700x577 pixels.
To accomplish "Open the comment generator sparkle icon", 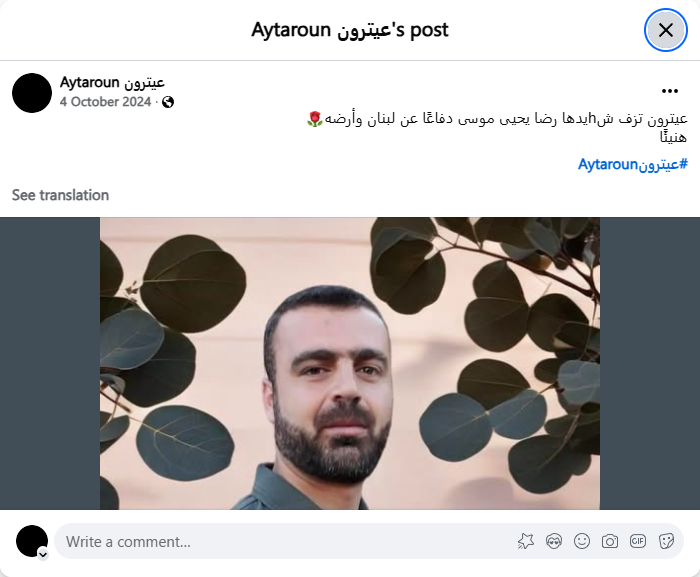I will click(526, 542).
